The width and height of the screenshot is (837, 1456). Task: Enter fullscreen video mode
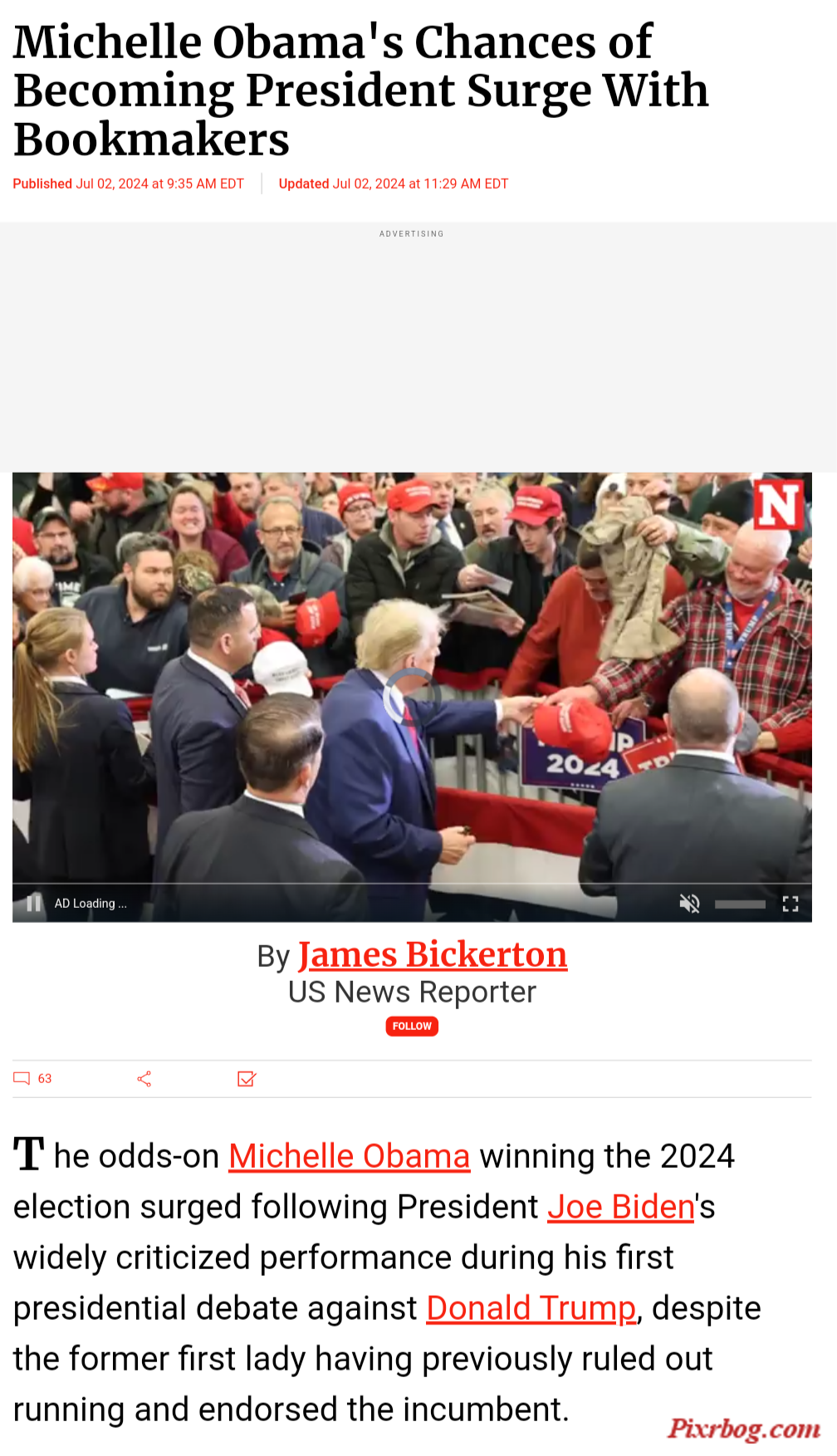coord(790,904)
